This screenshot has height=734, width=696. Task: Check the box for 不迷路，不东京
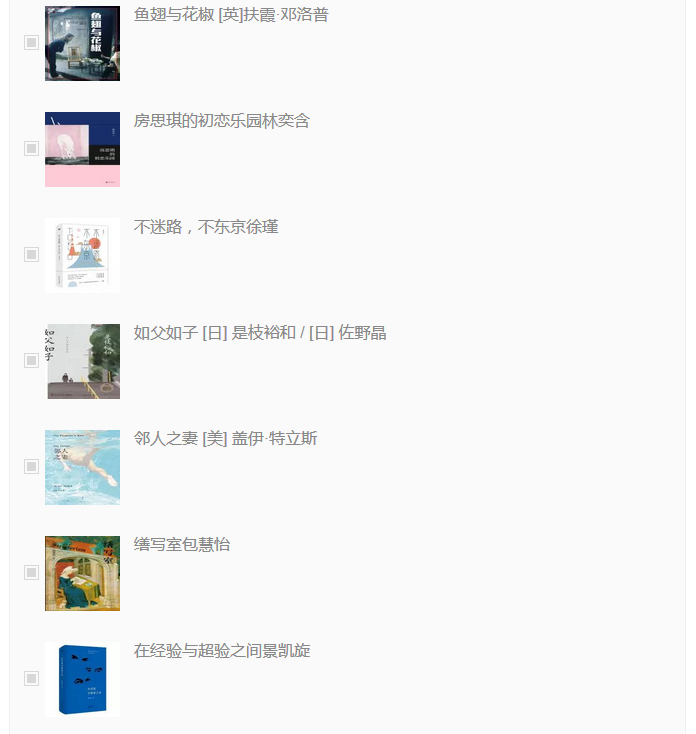point(32,255)
